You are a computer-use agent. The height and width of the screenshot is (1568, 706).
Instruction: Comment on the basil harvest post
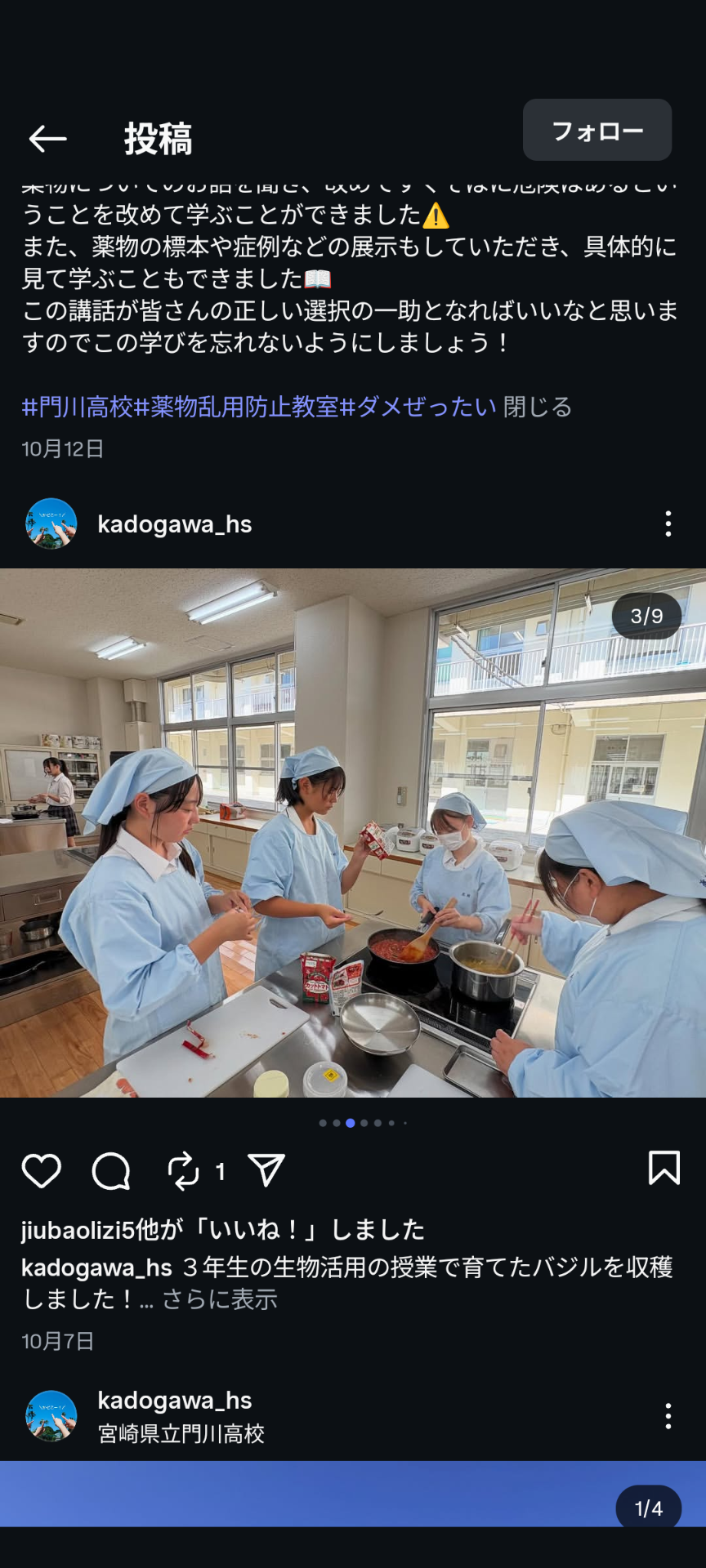[111, 1171]
